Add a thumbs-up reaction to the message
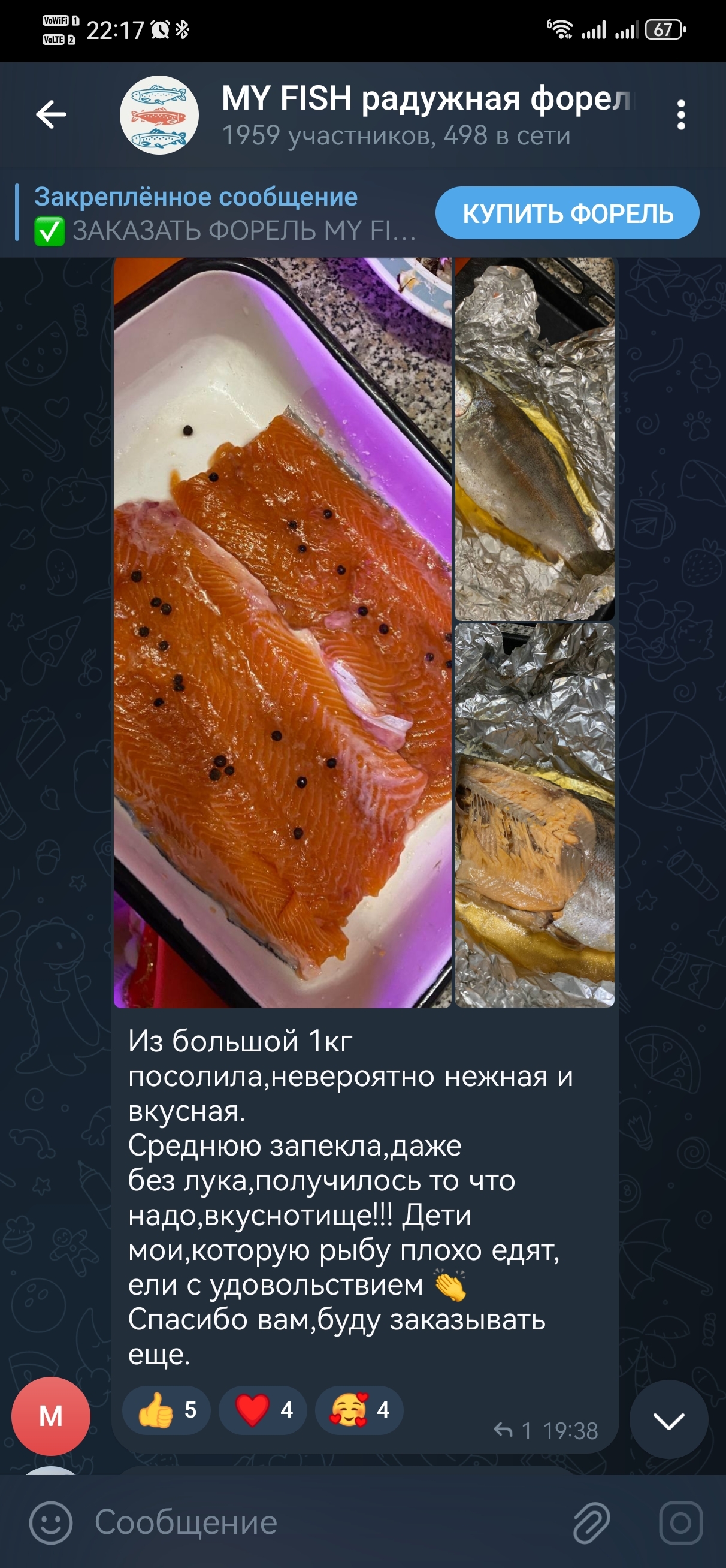This screenshot has height=1568, width=726. point(166,1410)
